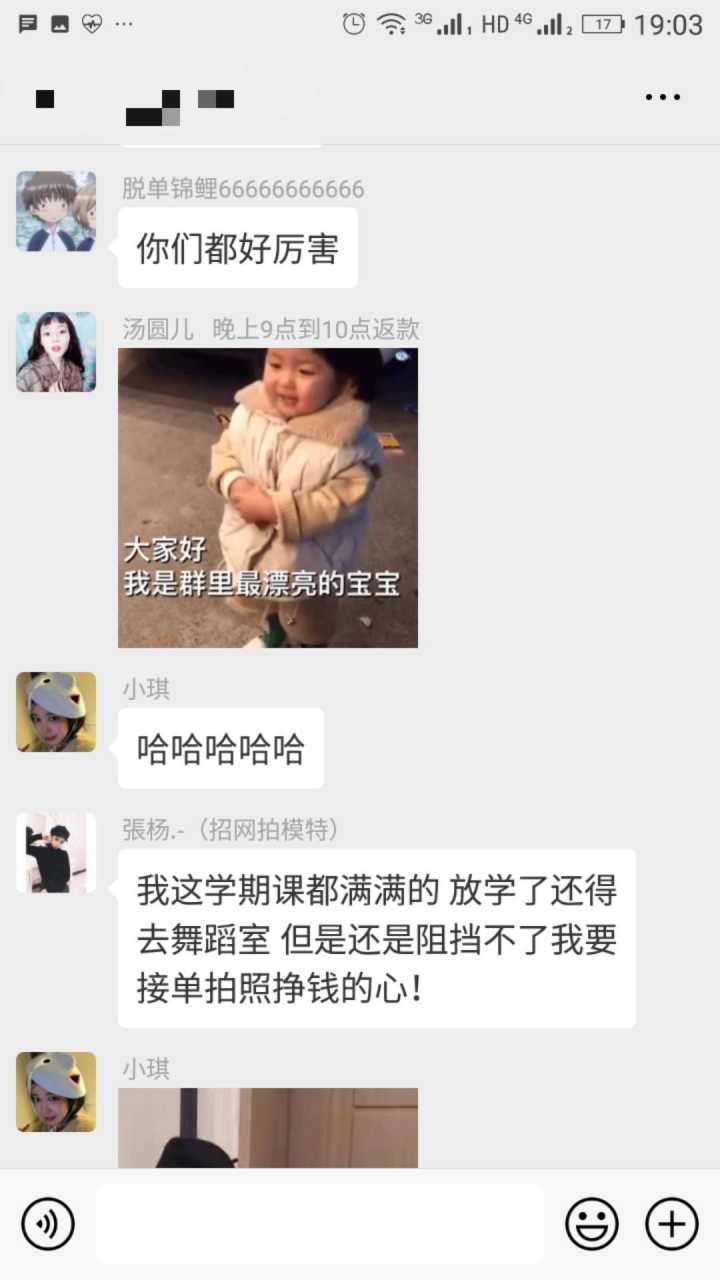Open the three-dot chat menu
Viewport: 720px width, 1280px height.
[662, 97]
